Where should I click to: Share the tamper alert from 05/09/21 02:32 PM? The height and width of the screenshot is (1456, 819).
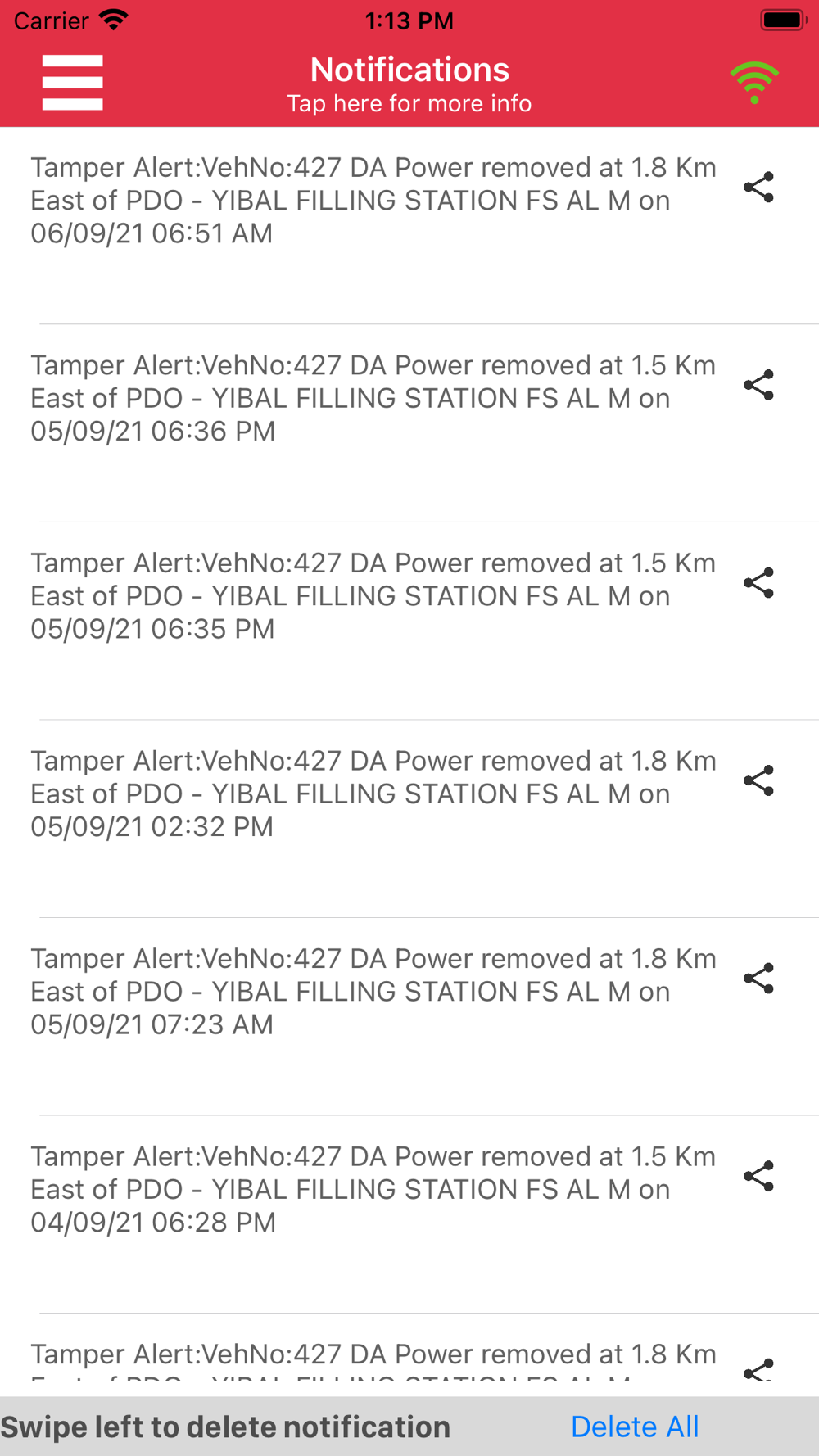point(758,781)
